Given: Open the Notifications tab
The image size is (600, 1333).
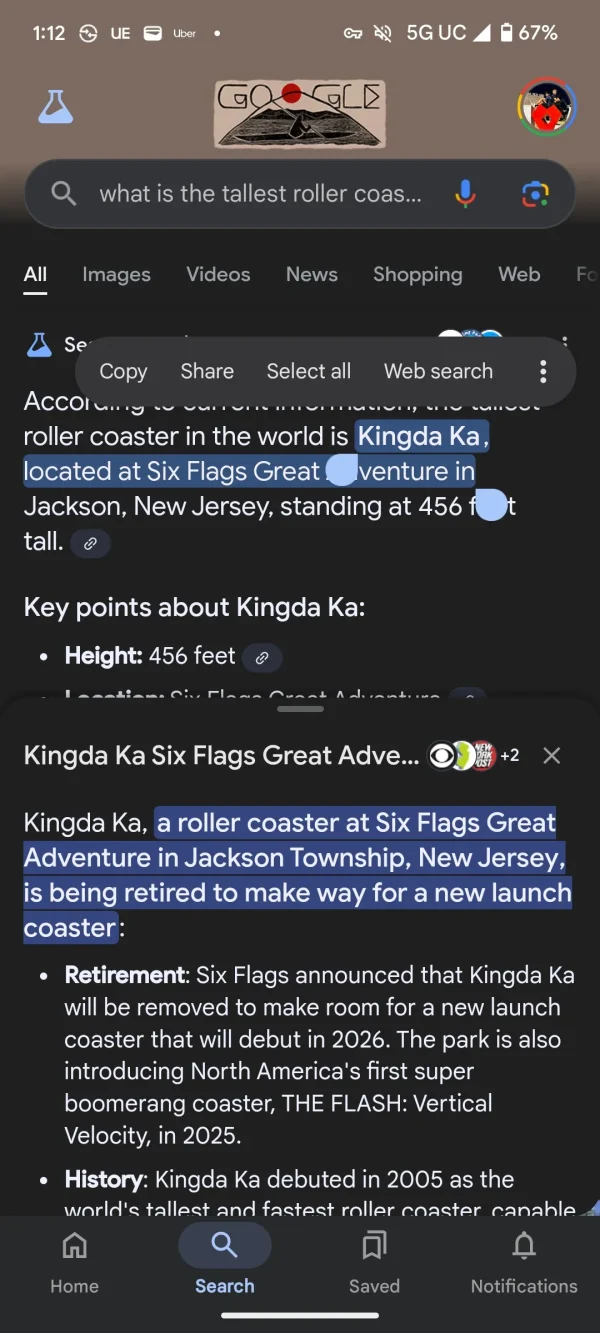Looking at the screenshot, I should click(x=524, y=1262).
